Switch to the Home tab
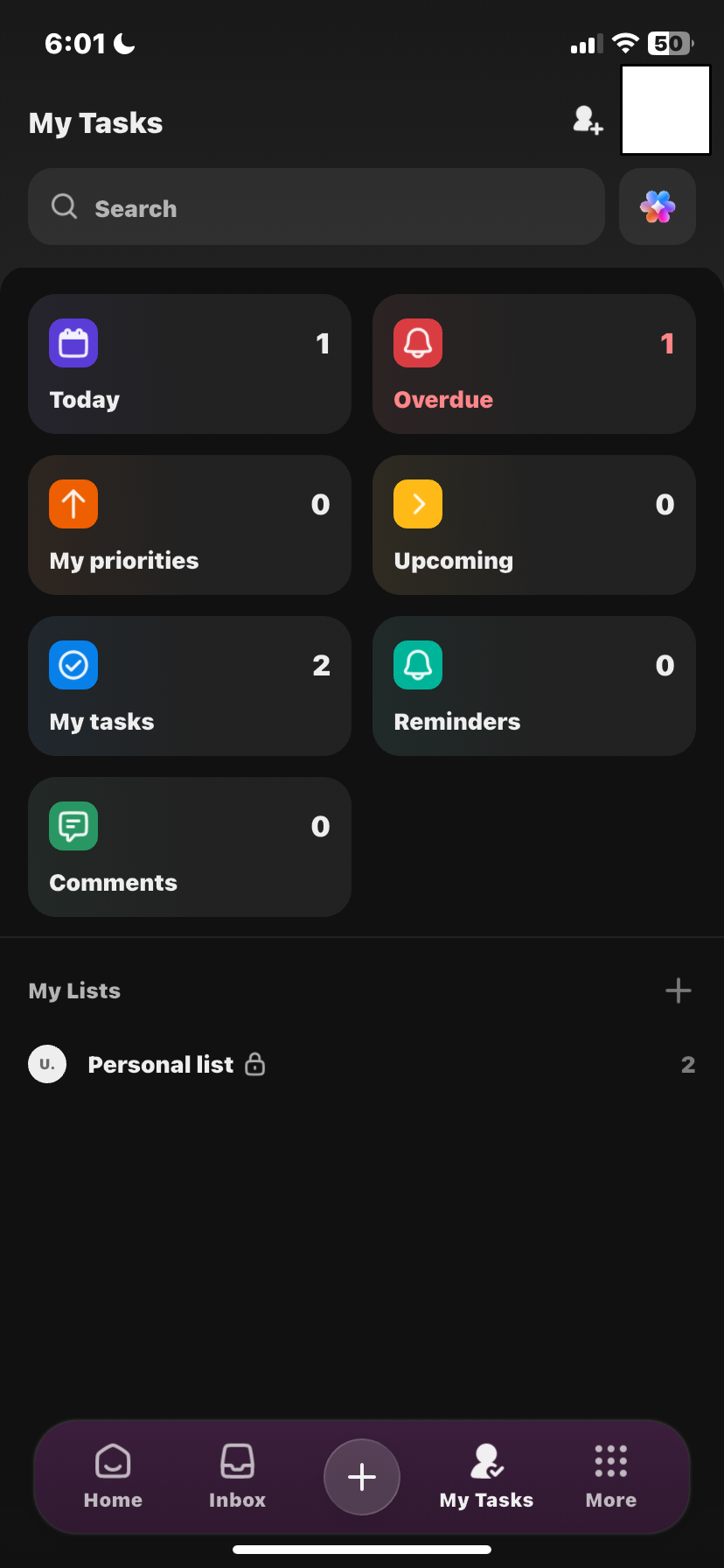This screenshot has height=1568, width=724. click(113, 1477)
